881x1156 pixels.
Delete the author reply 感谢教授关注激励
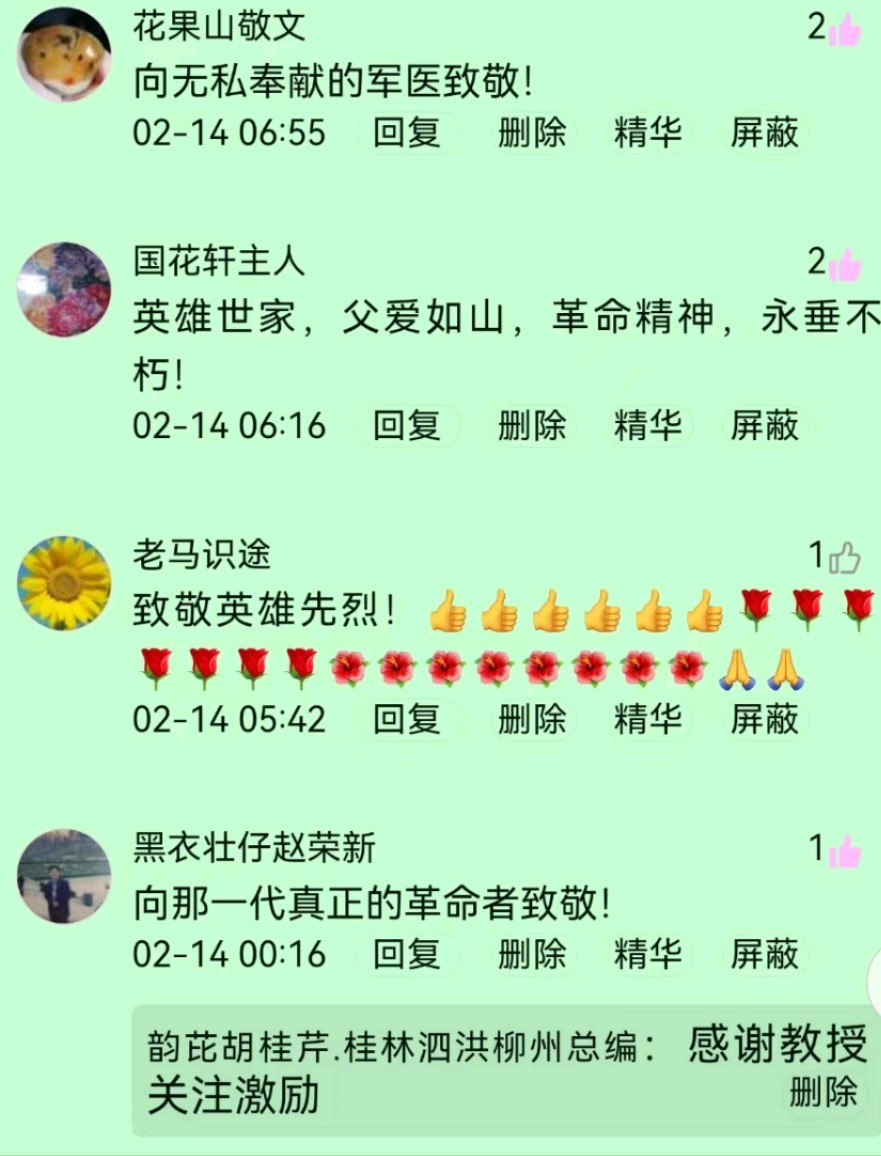point(823,1091)
